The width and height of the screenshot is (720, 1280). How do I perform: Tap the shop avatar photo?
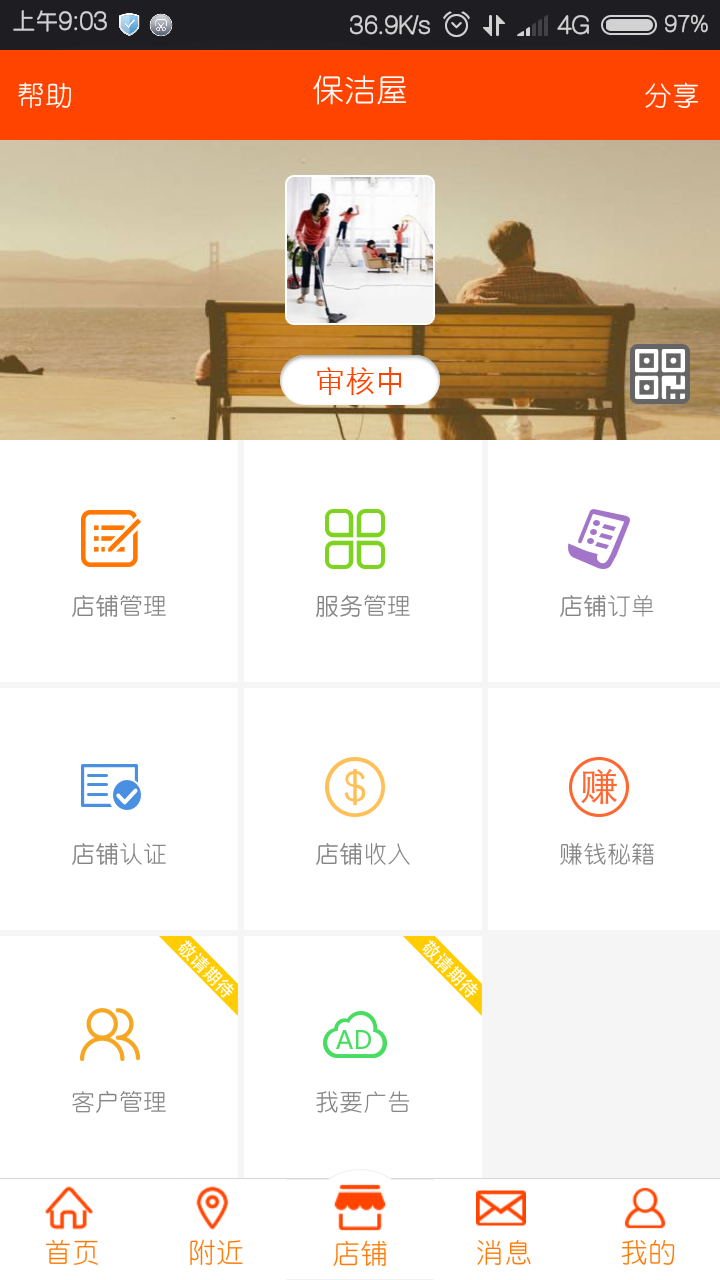pos(360,250)
